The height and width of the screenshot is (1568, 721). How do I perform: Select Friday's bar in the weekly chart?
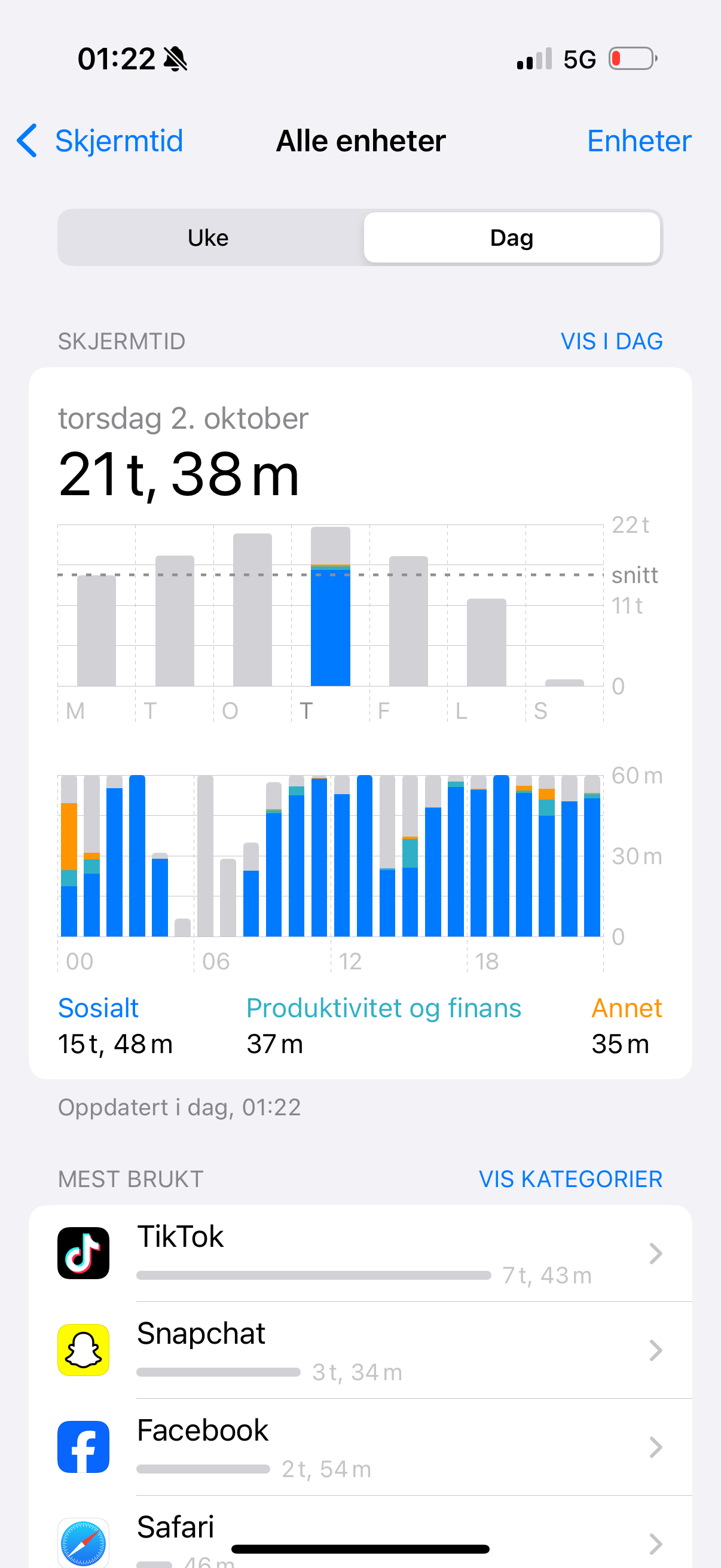(408, 621)
